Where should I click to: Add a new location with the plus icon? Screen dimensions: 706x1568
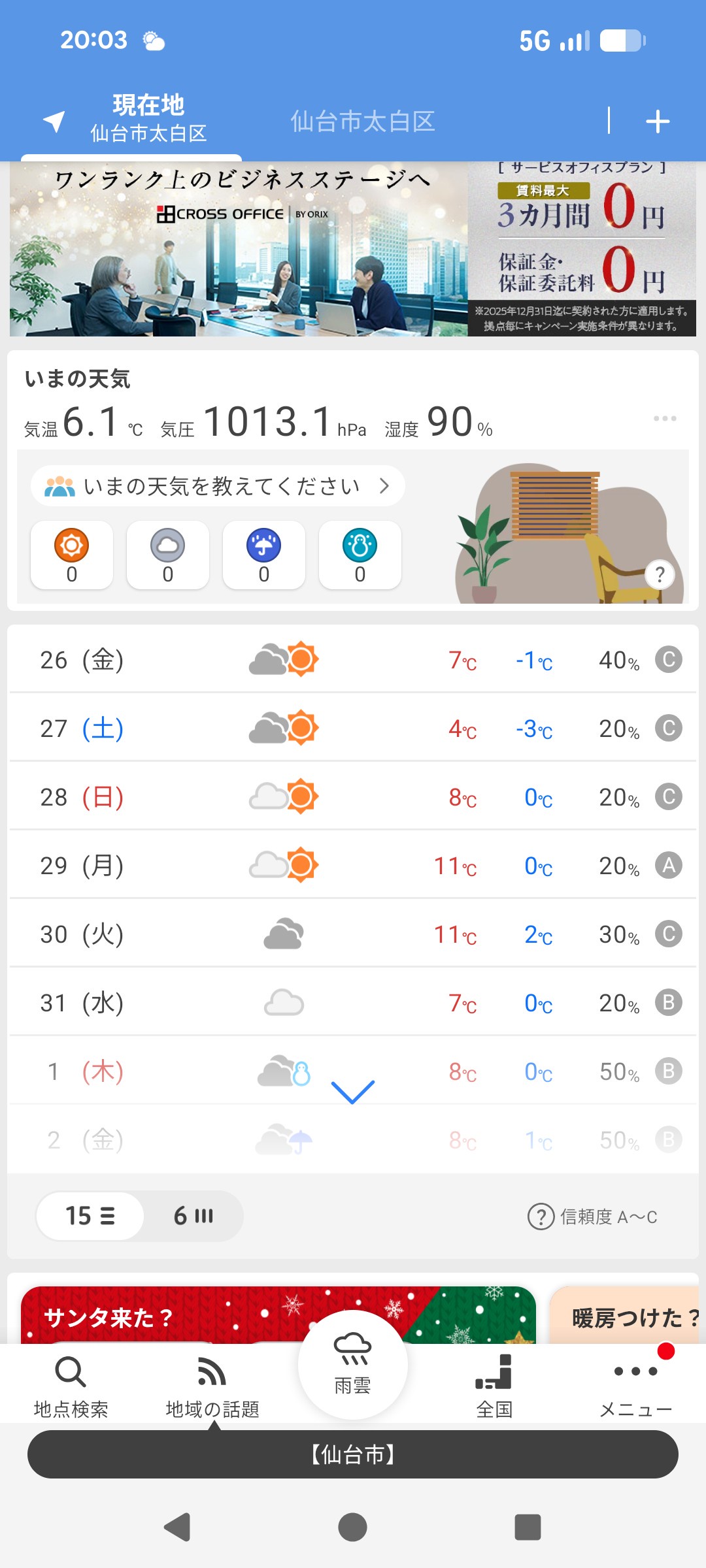click(x=658, y=122)
